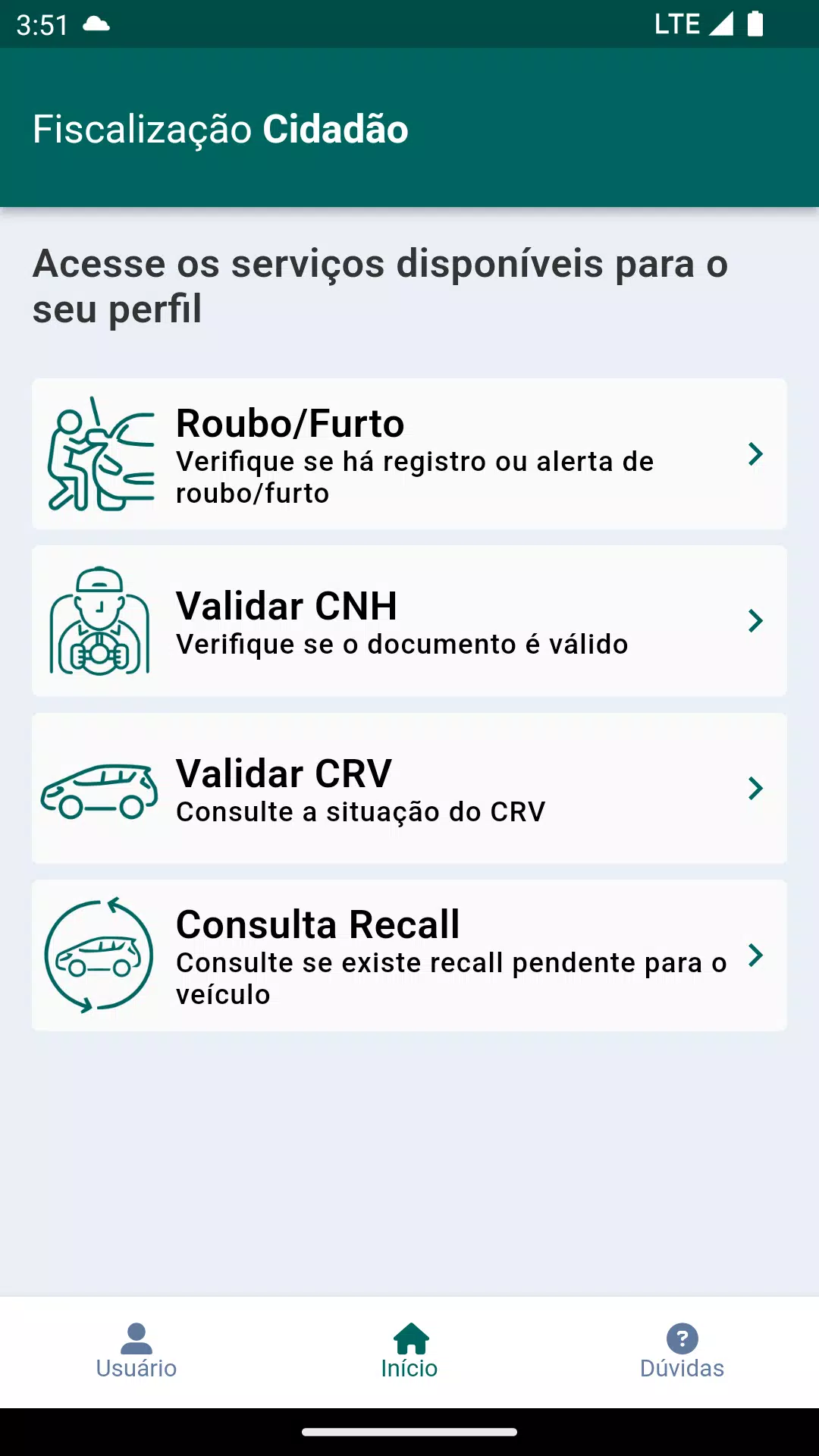
Task: Go to the Início tab
Action: (409, 1351)
